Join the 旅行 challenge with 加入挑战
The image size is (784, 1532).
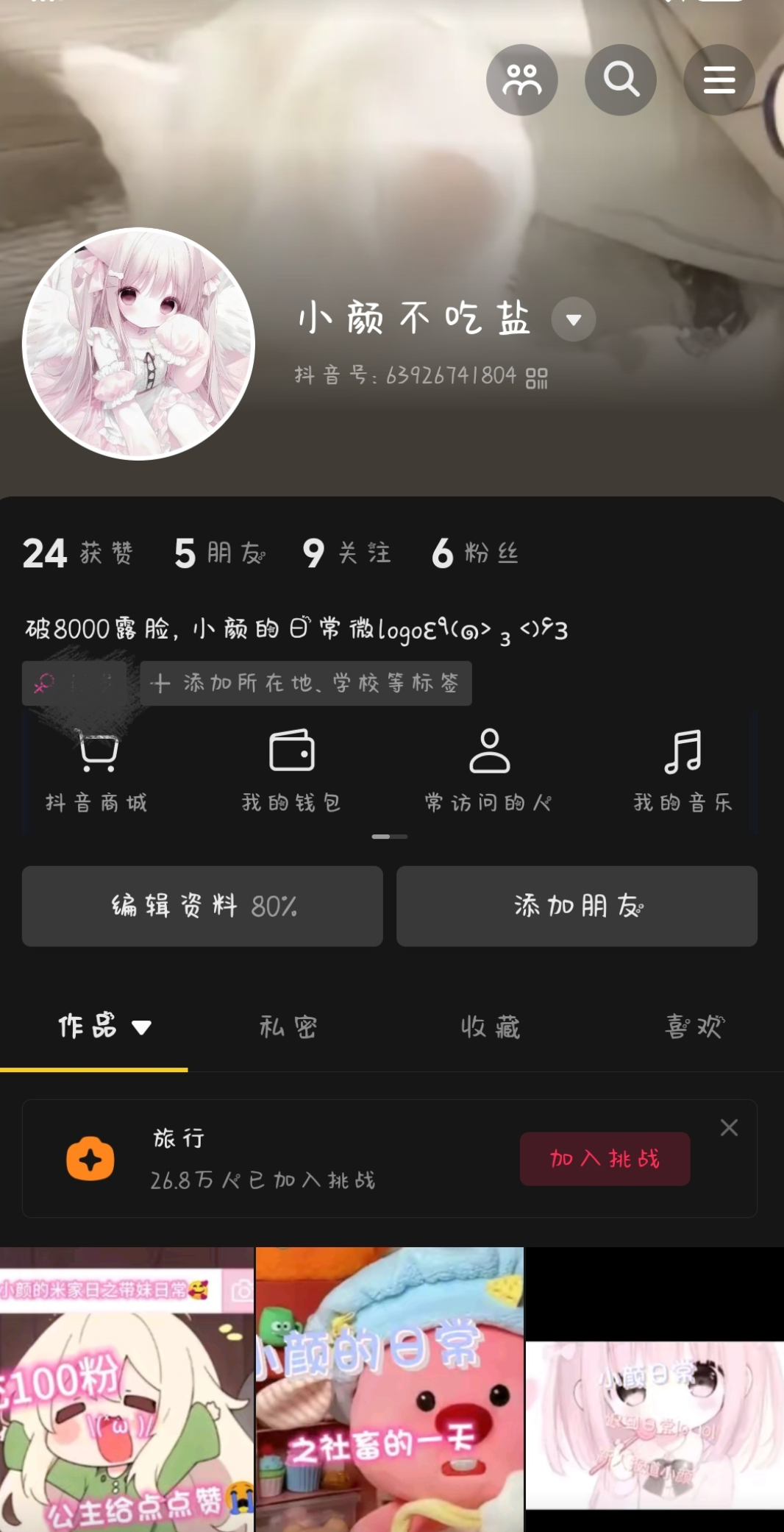605,1159
